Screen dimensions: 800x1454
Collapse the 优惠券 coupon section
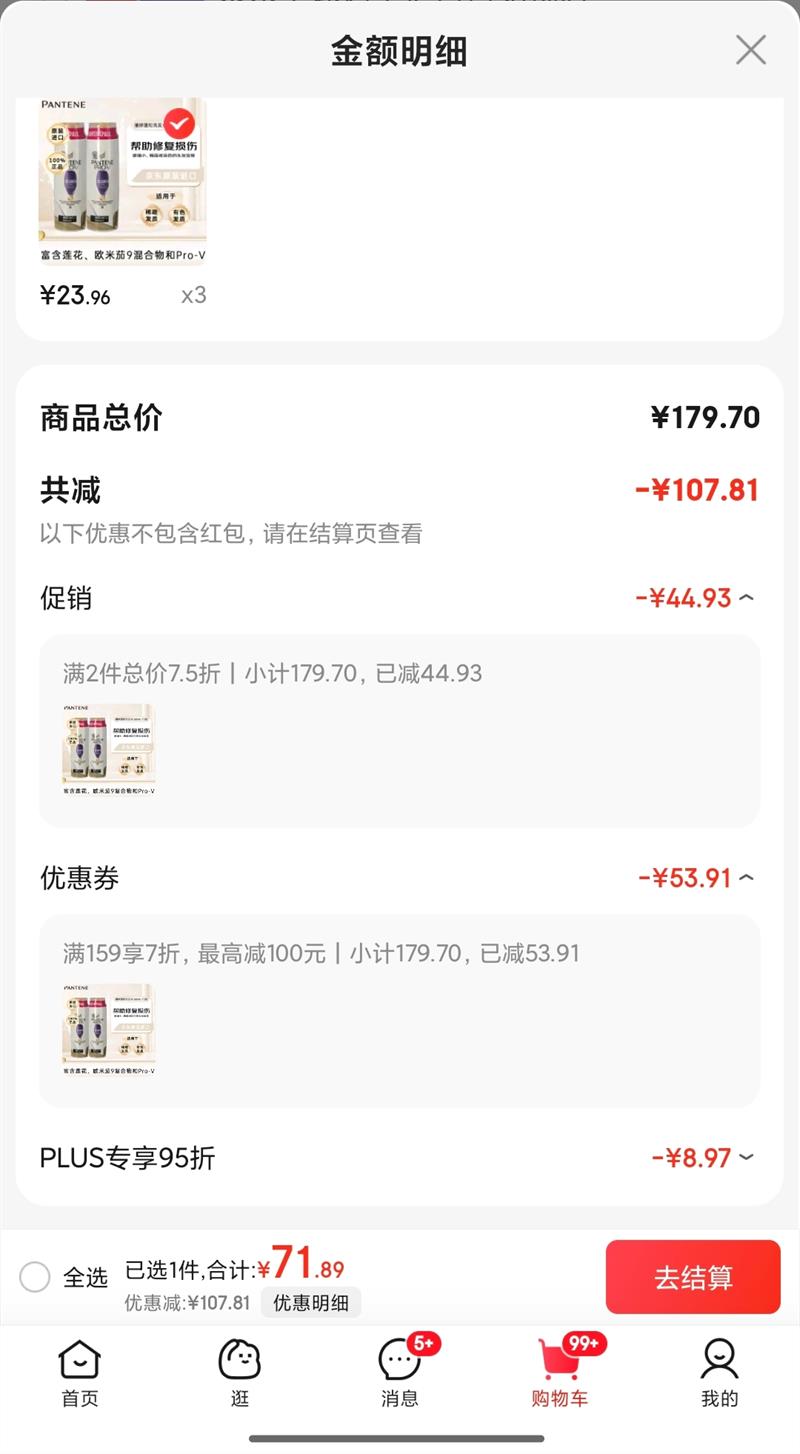(x=746, y=877)
